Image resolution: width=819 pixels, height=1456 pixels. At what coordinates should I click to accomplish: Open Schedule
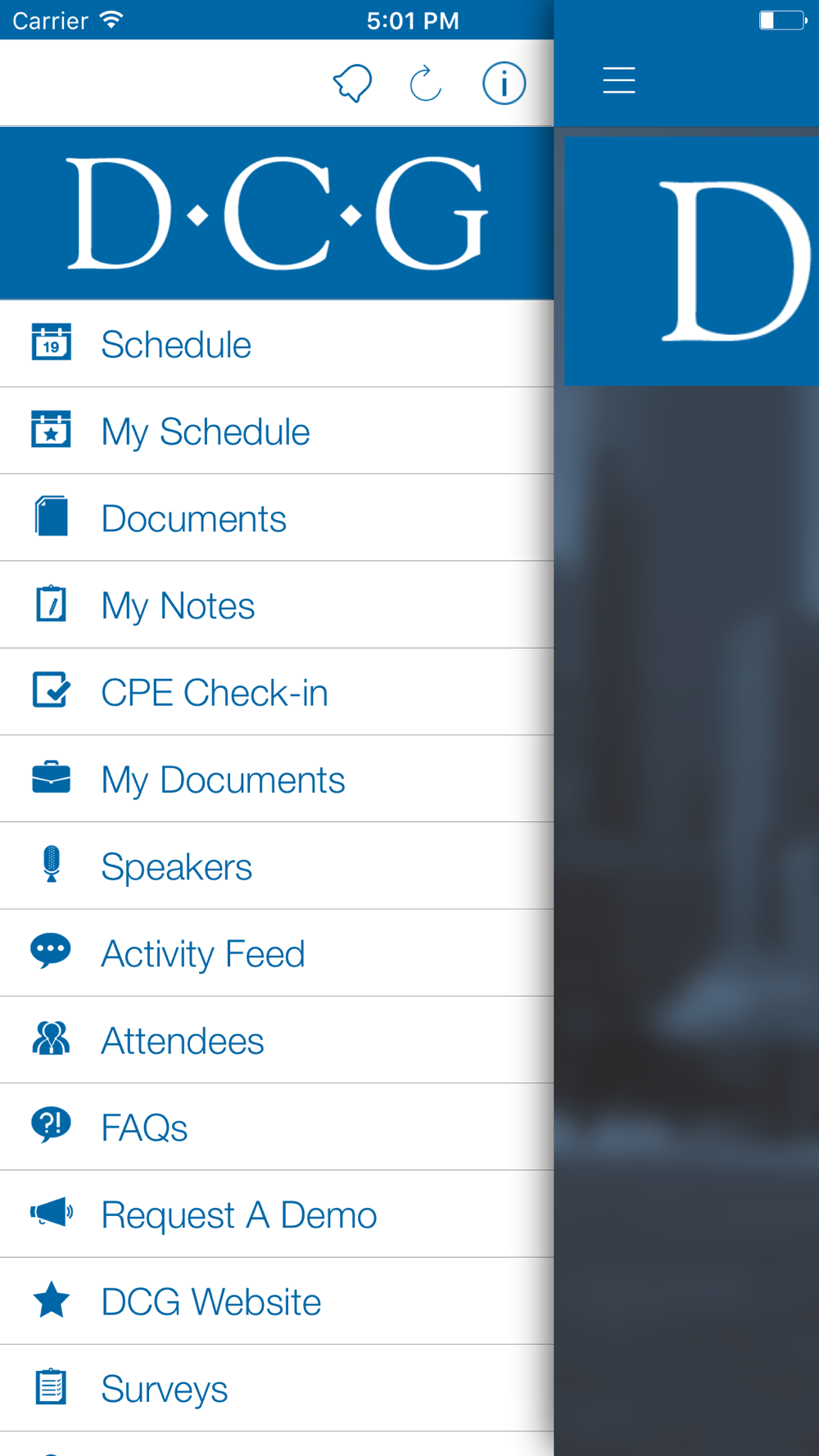tap(277, 344)
